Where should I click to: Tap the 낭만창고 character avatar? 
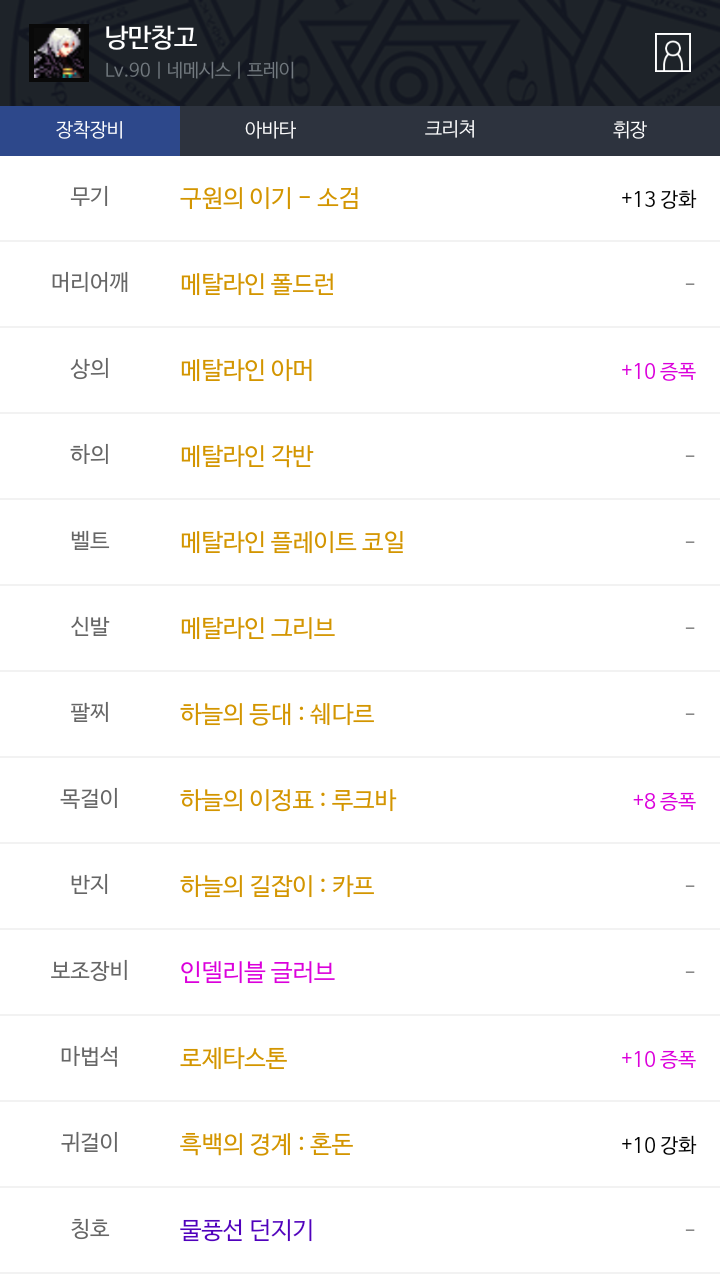59,52
